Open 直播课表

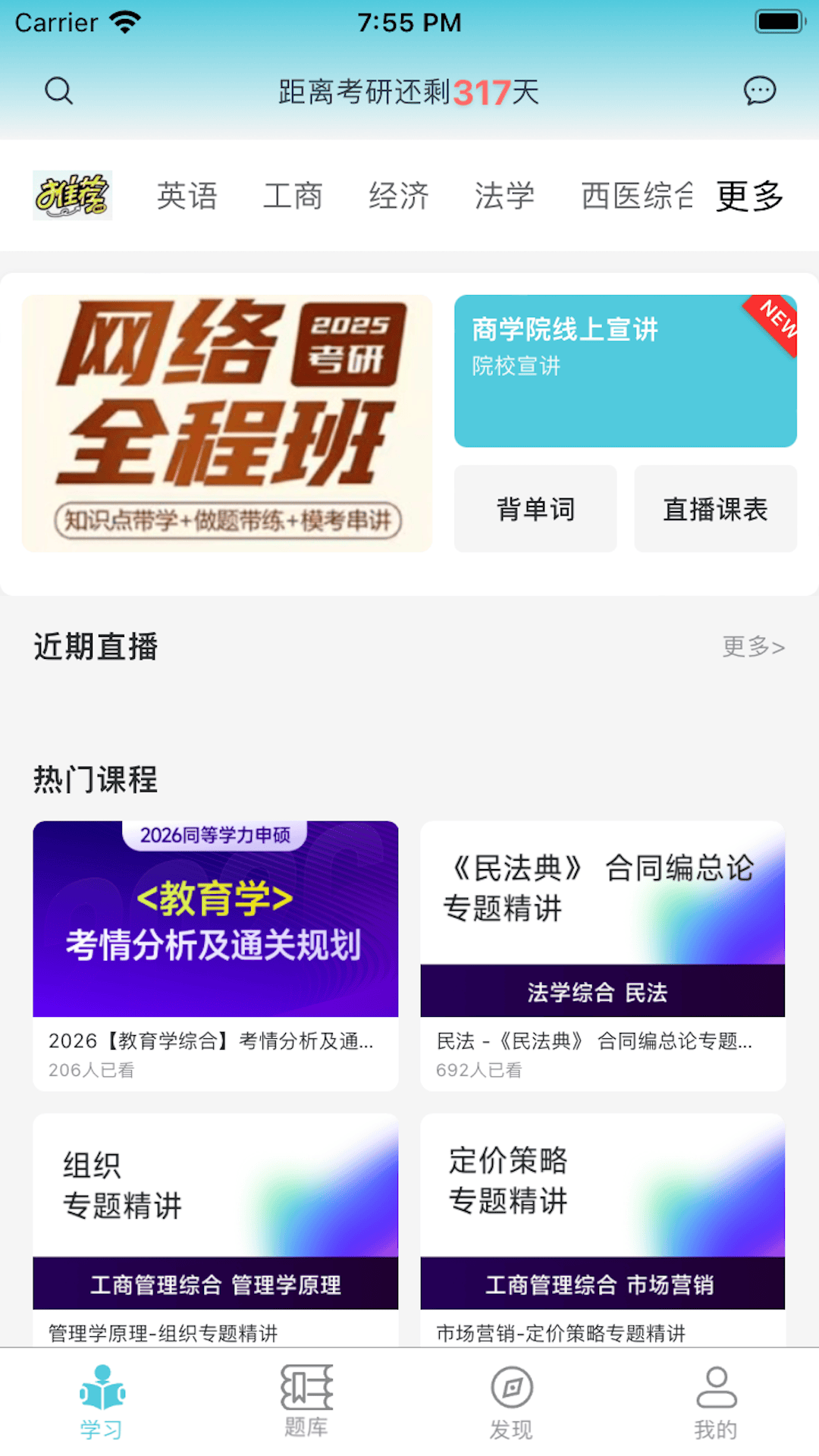pyautogui.click(x=715, y=509)
